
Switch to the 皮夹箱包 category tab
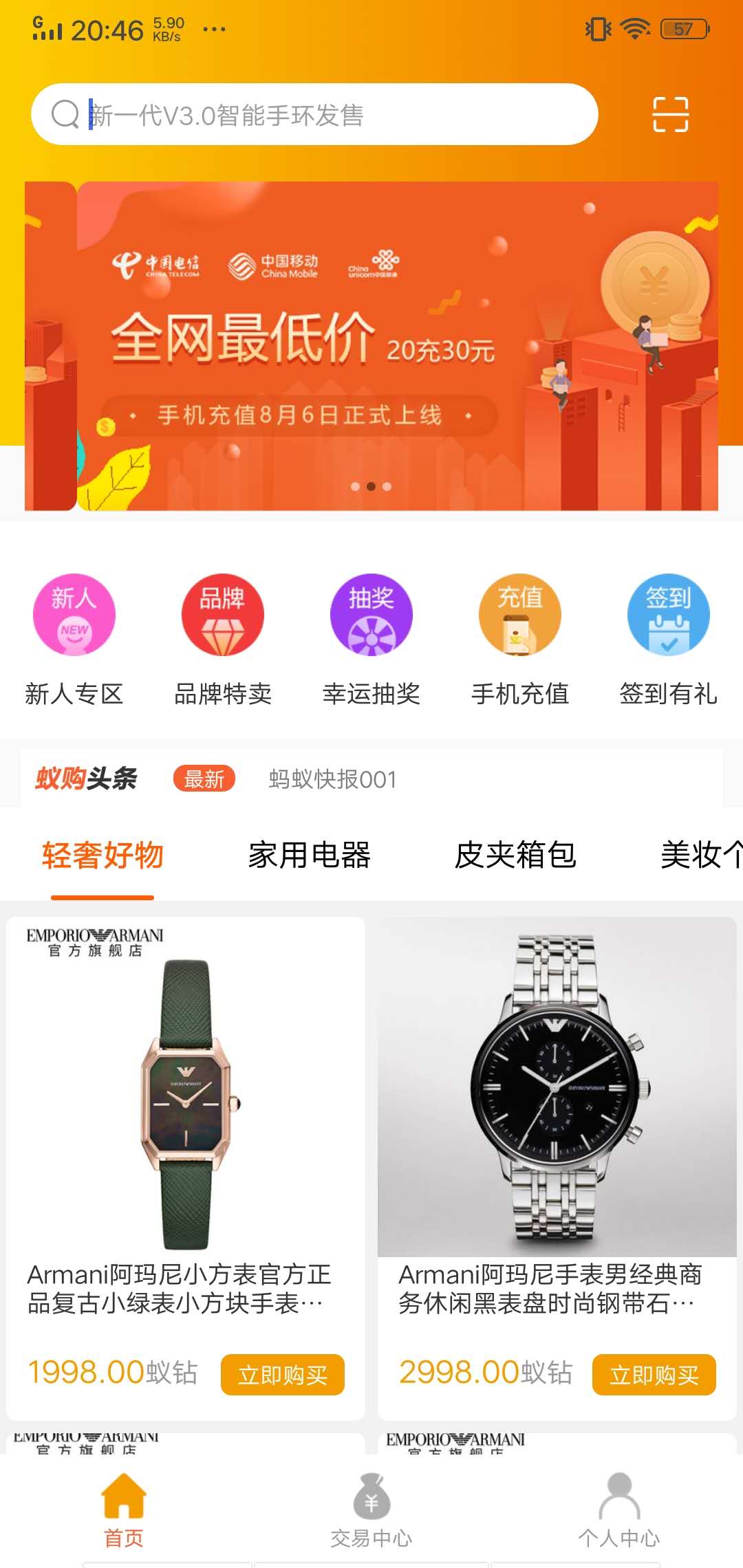coord(515,855)
